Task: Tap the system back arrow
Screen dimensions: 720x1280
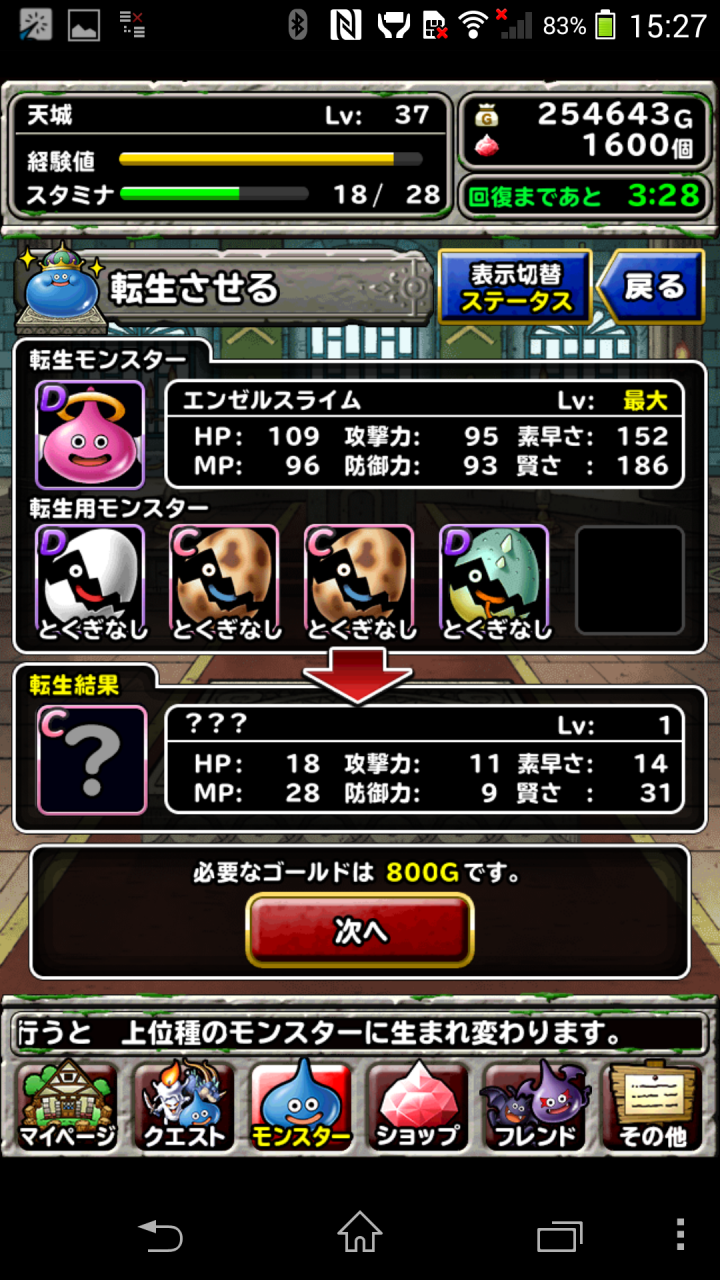Action: [160, 1235]
